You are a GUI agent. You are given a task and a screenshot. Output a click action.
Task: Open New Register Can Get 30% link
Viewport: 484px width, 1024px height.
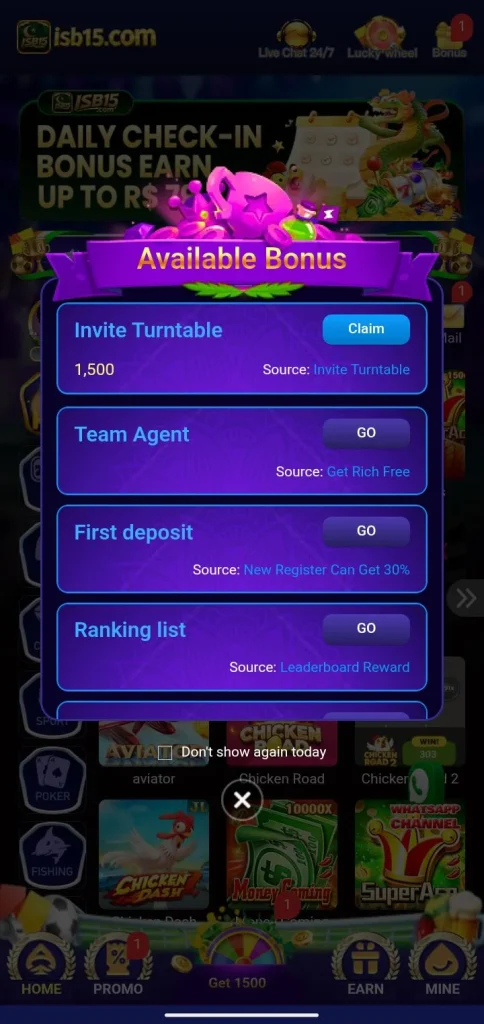[327, 569]
